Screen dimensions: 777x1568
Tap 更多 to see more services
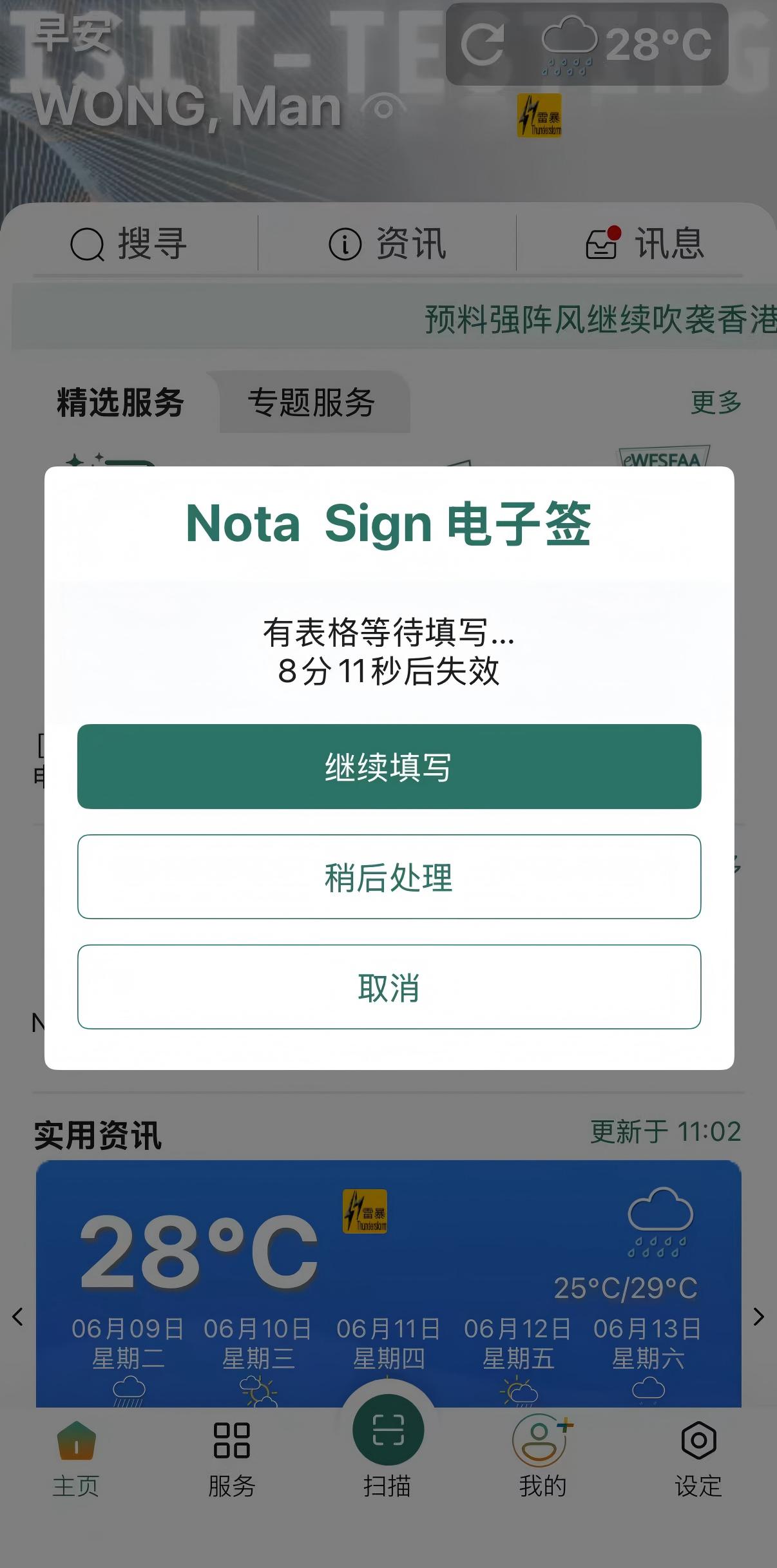716,403
